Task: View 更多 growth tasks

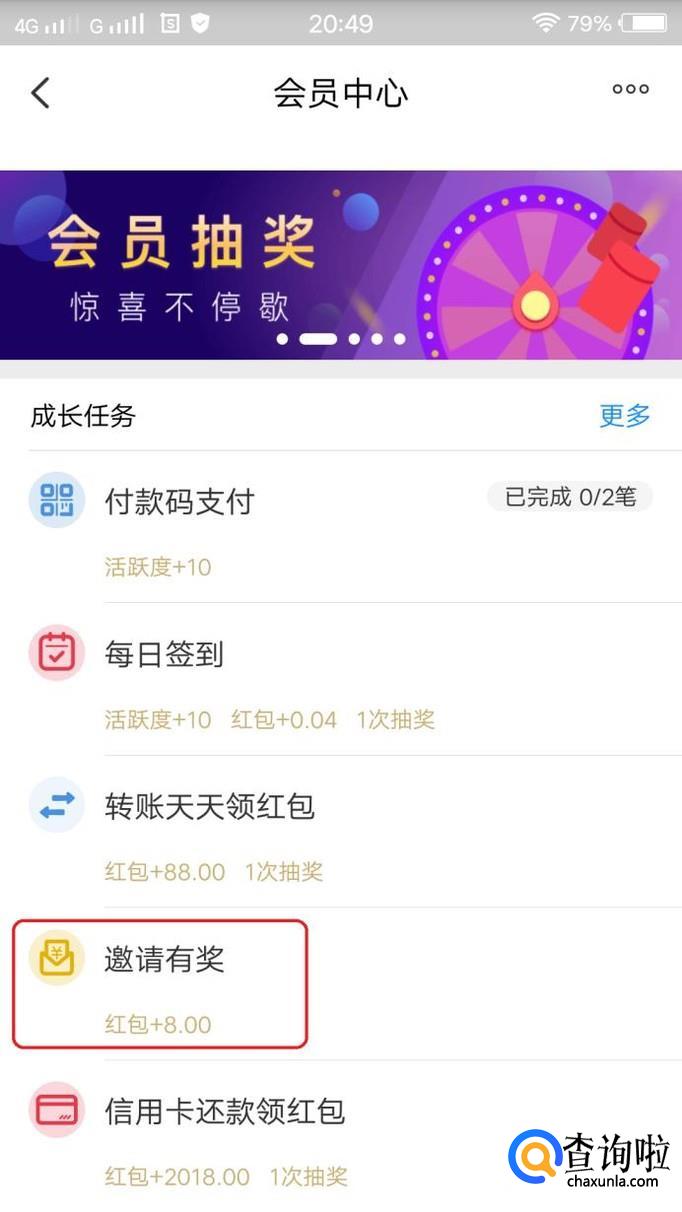Action: click(x=625, y=416)
